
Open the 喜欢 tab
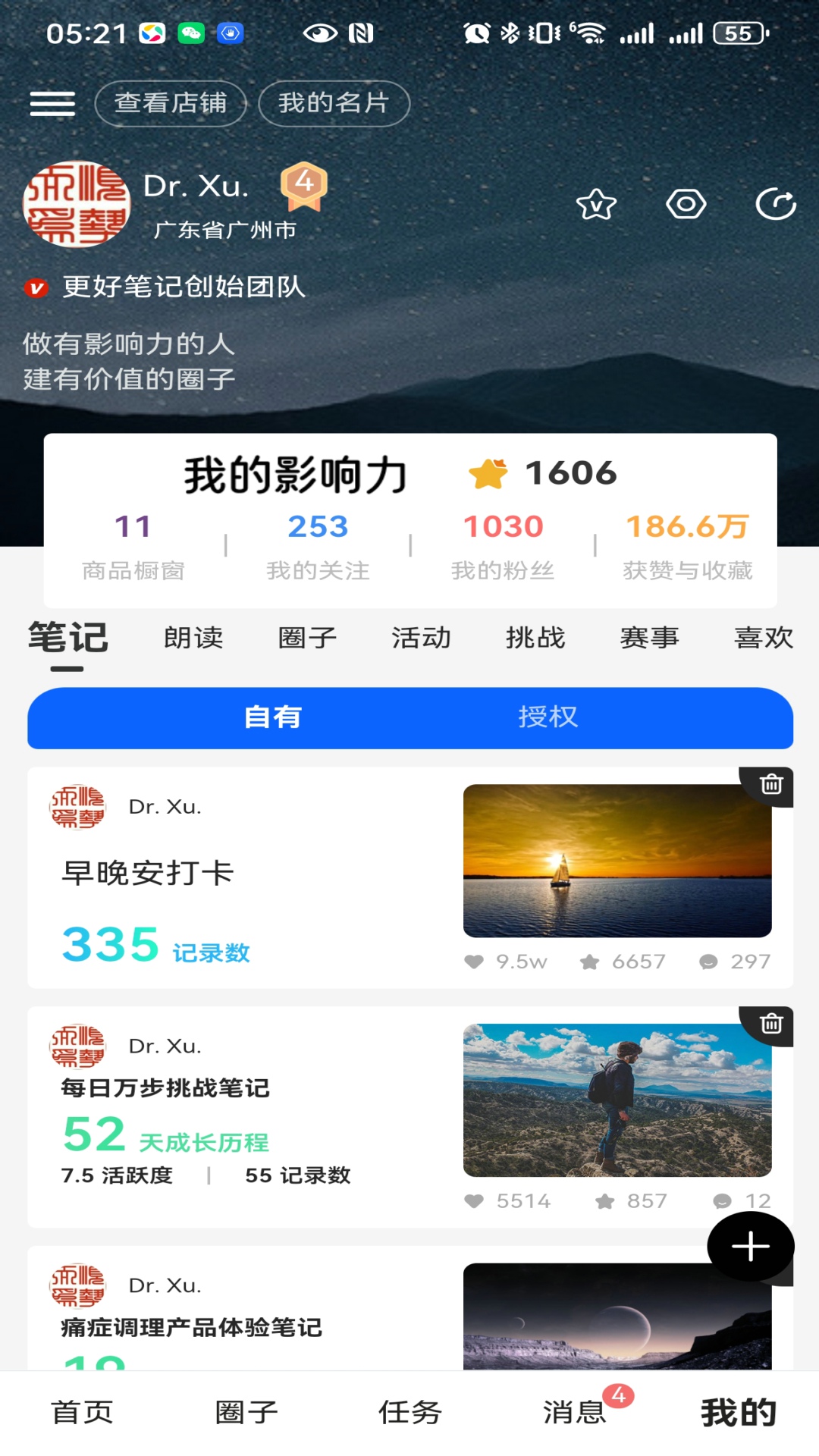click(763, 638)
